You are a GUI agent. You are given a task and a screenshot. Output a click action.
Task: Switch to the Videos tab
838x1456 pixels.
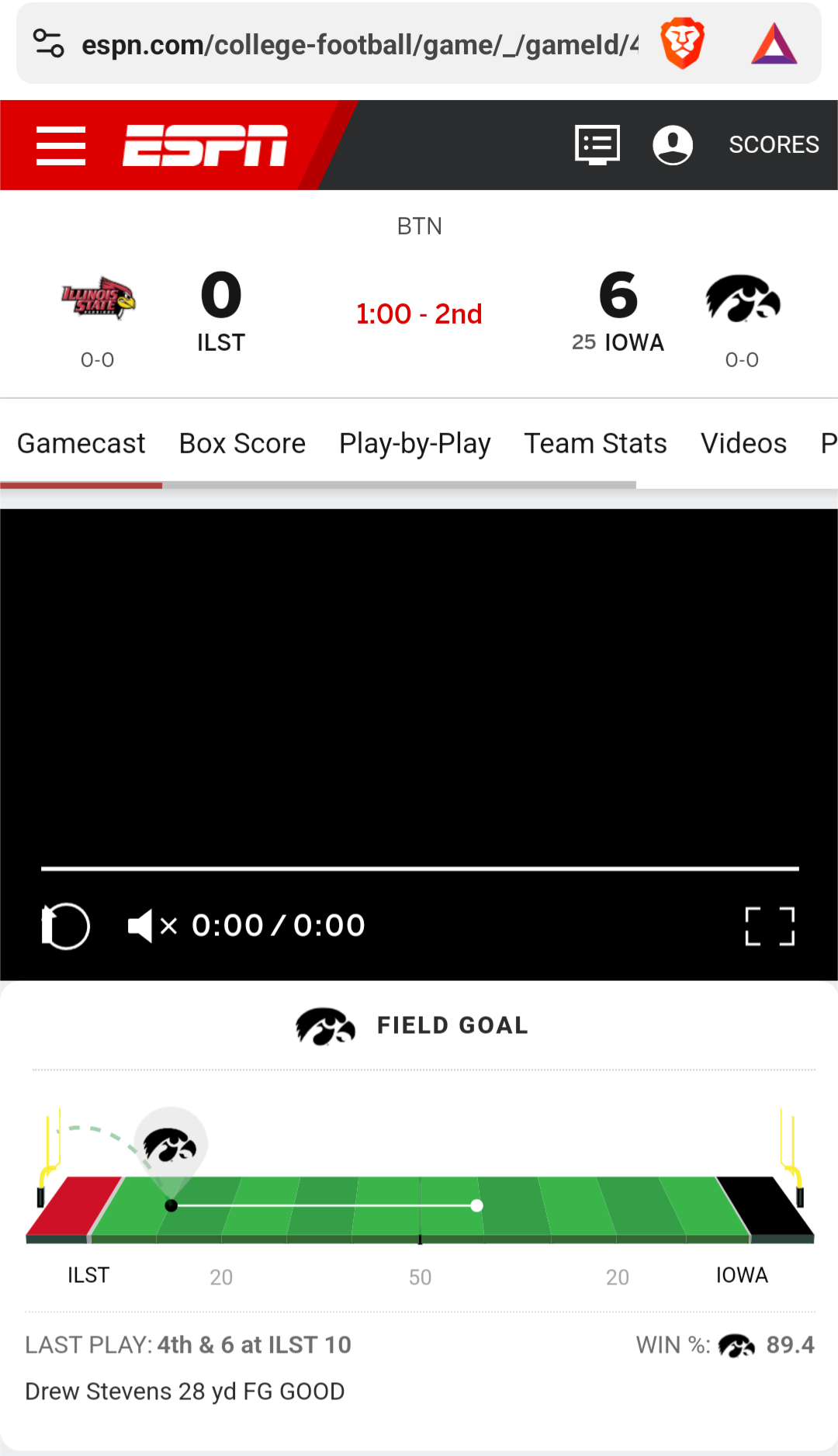[x=743, y=443]
